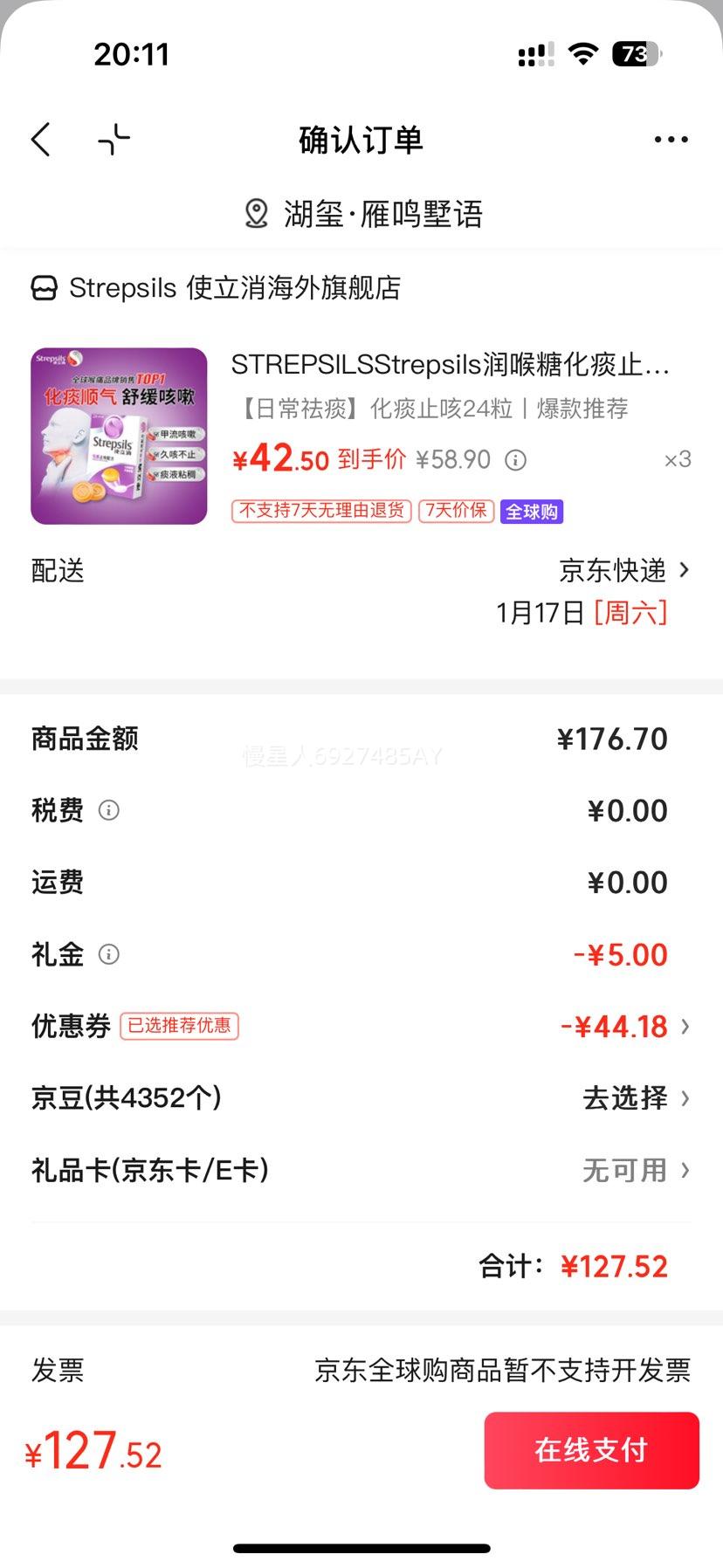Expand the 优惠券 coupon selection chevron
This screenshot has width=723, height=1568.
tap(685, 1026)
